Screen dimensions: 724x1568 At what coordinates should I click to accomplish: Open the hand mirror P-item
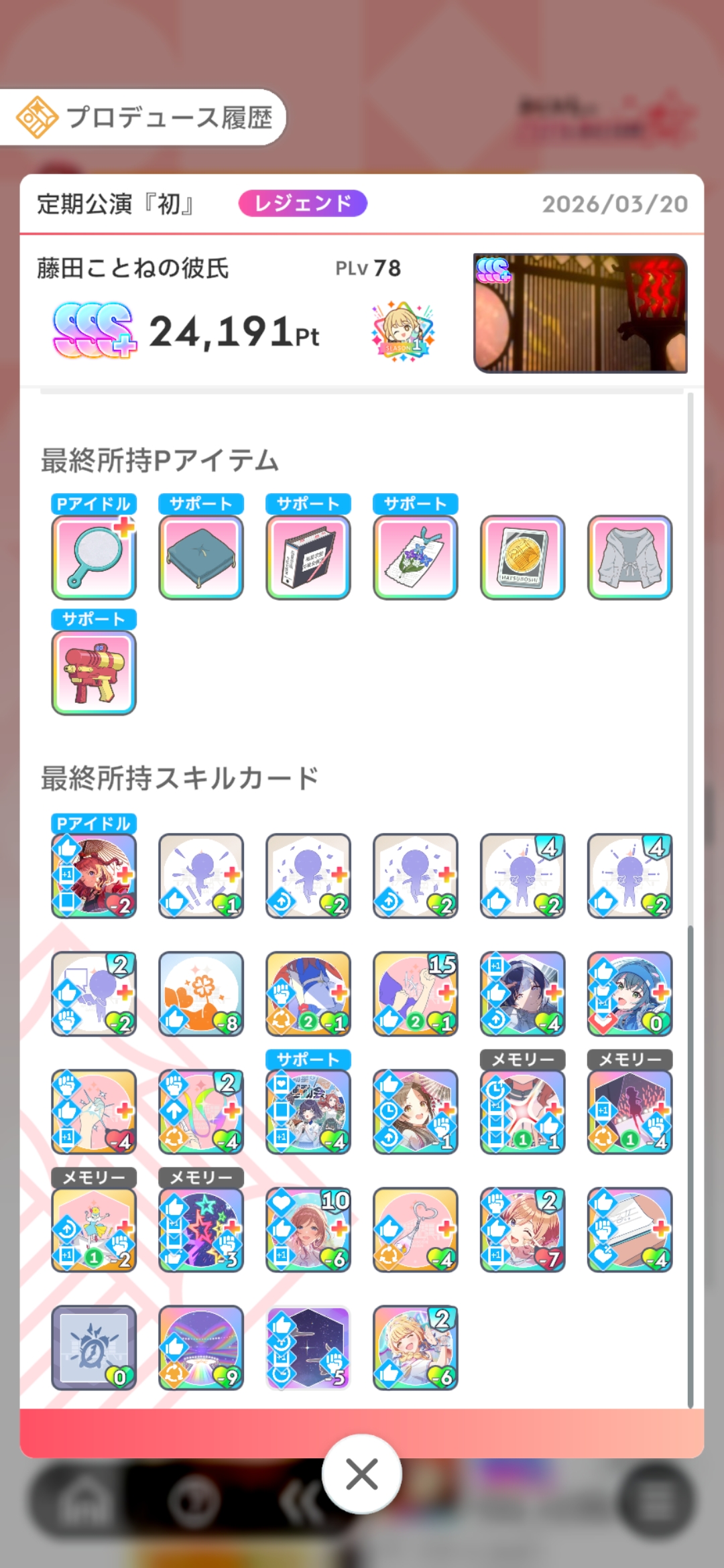click(x=94, y=557)
